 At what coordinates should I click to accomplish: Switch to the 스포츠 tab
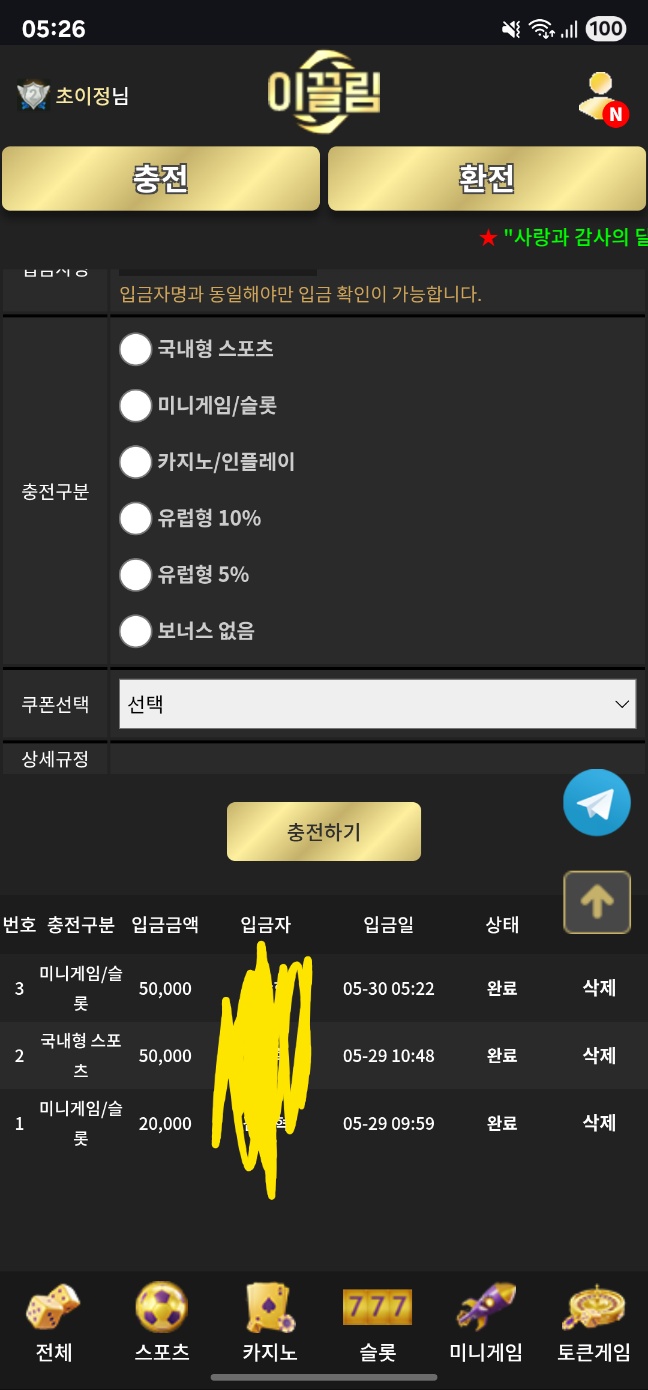(162, 1323)
